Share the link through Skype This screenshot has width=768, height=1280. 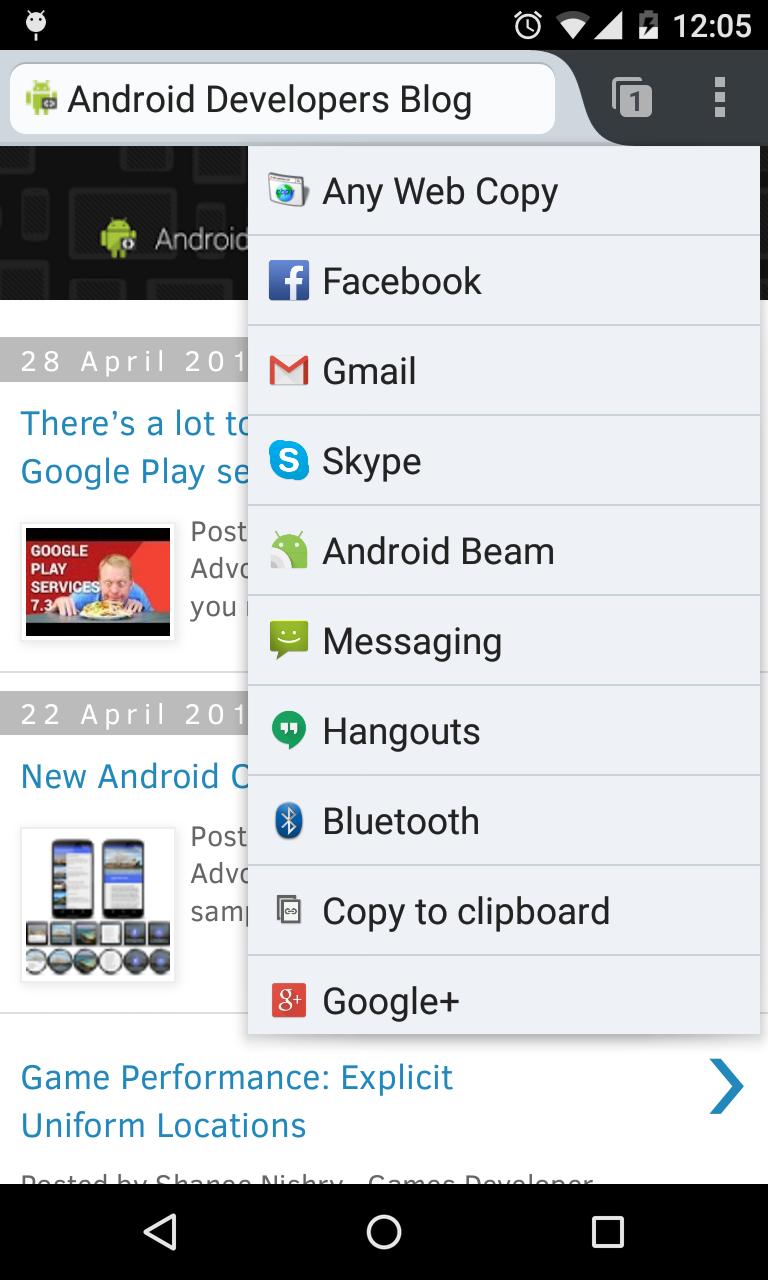[x=503, y=461]
